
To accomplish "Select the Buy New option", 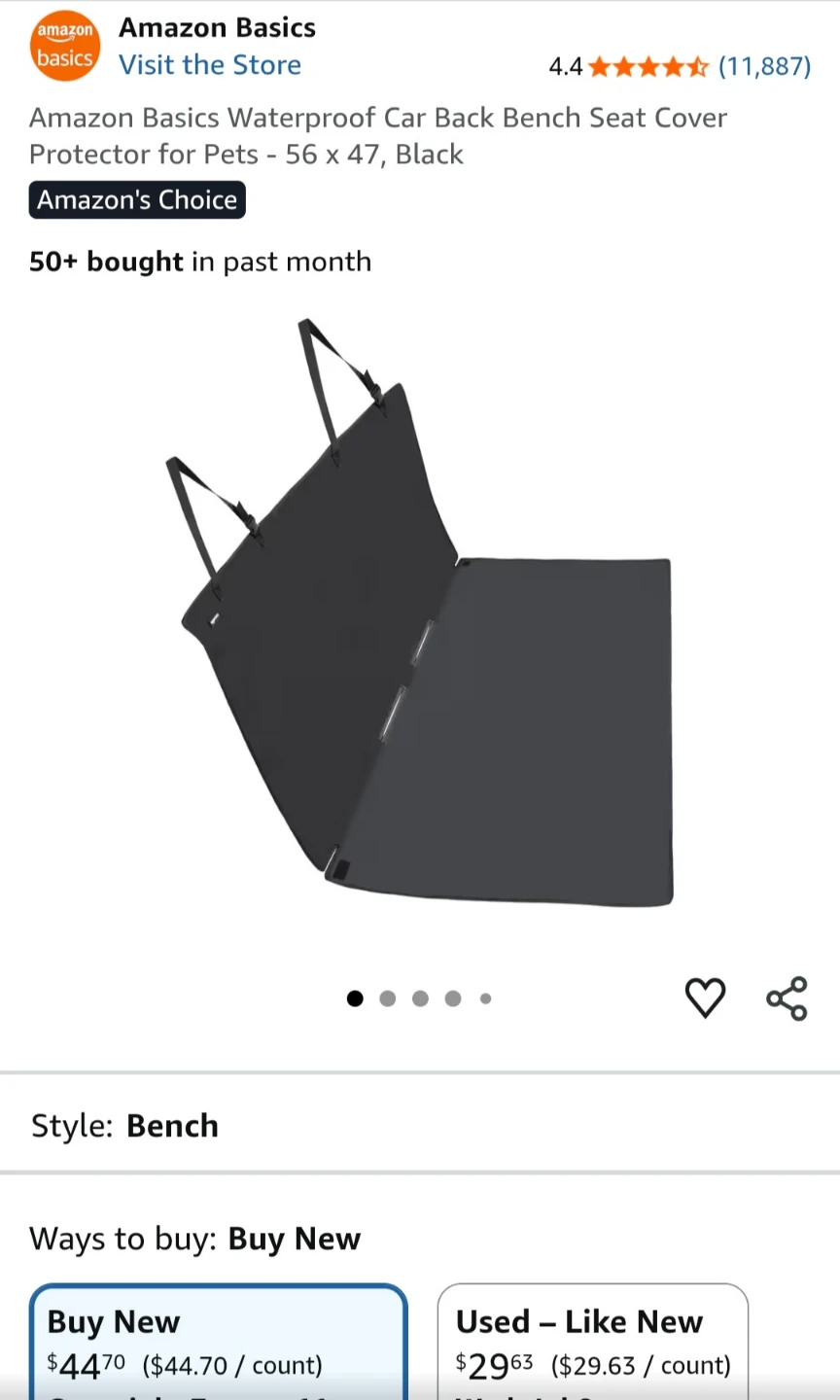I will coord(219,1342).
